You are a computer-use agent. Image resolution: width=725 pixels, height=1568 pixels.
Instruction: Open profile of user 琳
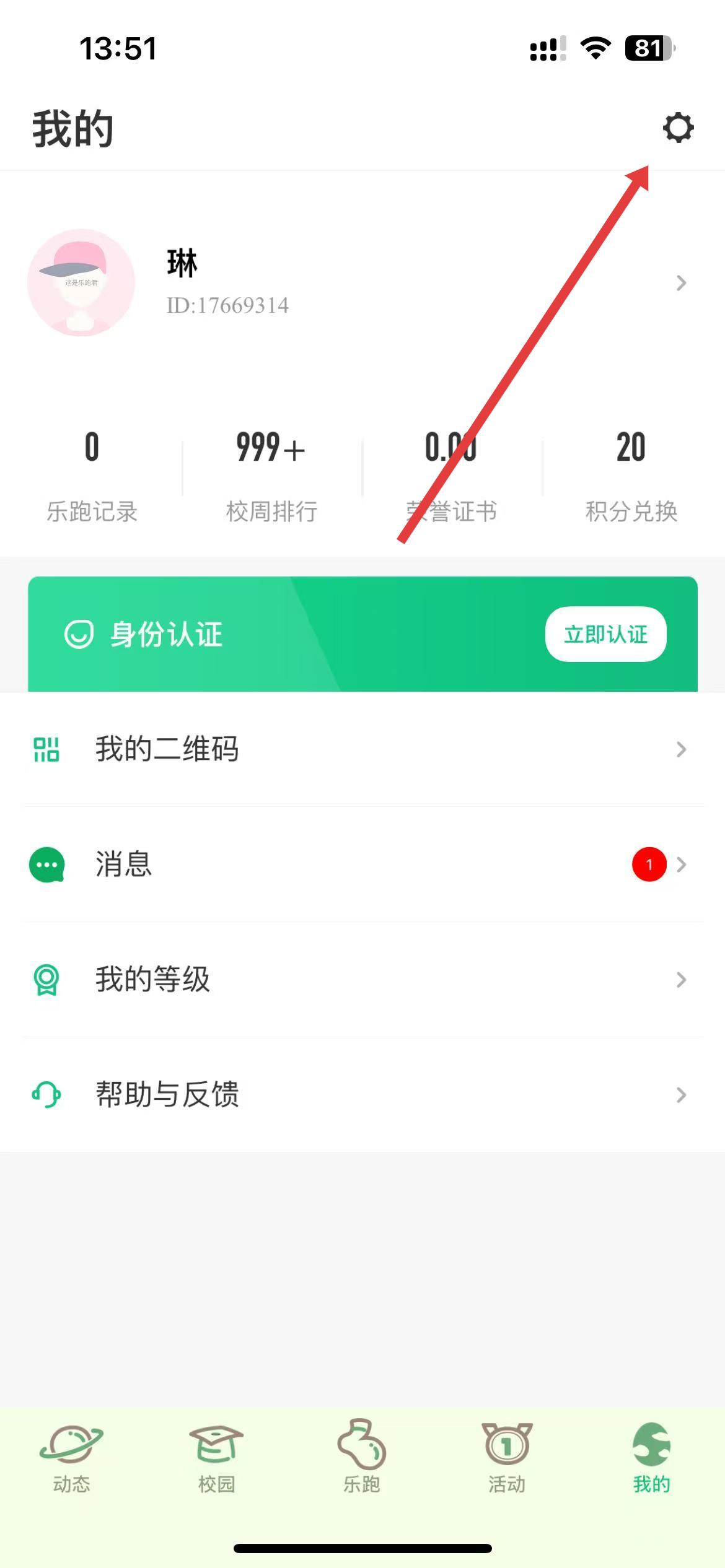(x=359, y=282)
